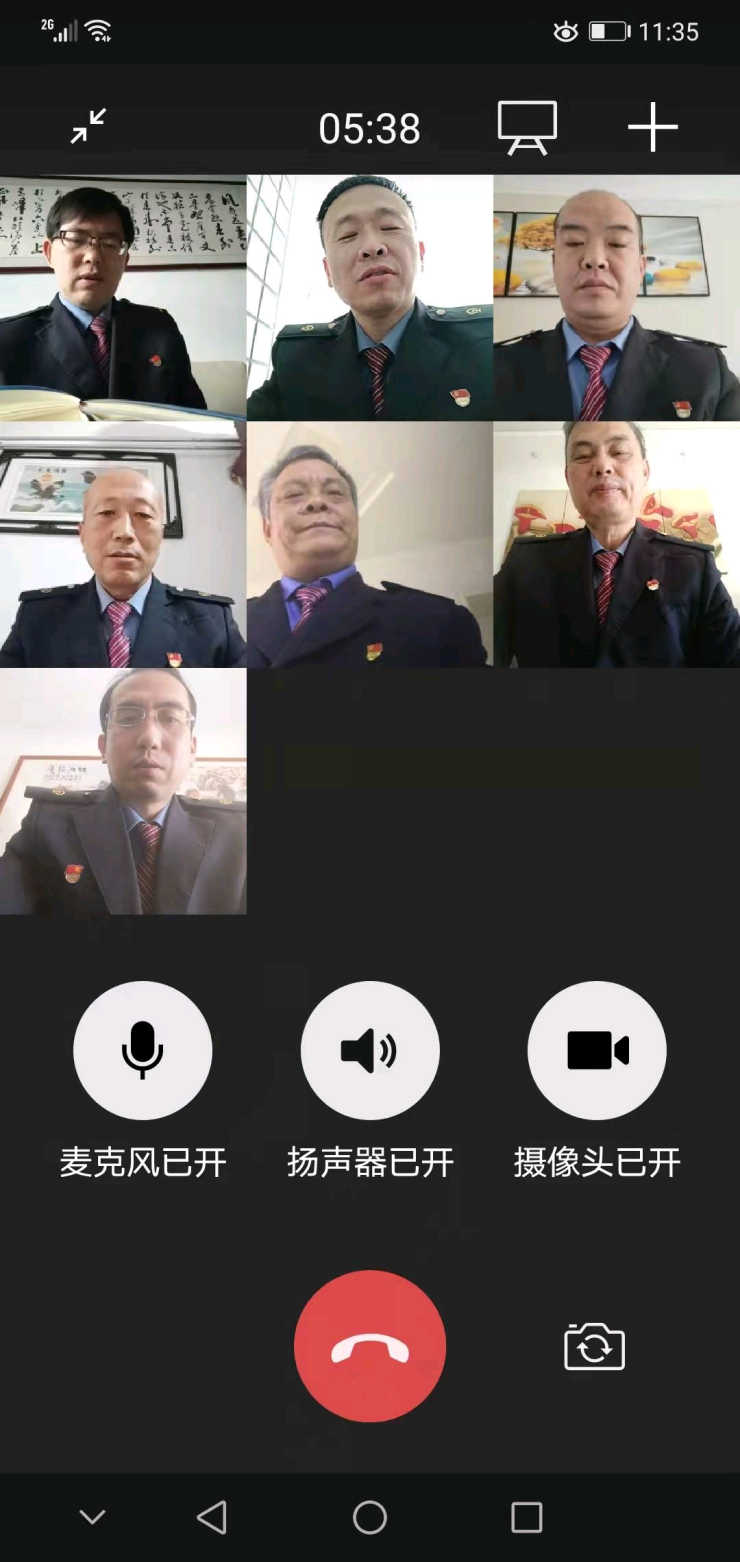The image size is (740, 1562).
Task: Switch between front and rear camera
Action: [x=594, y=1346]
